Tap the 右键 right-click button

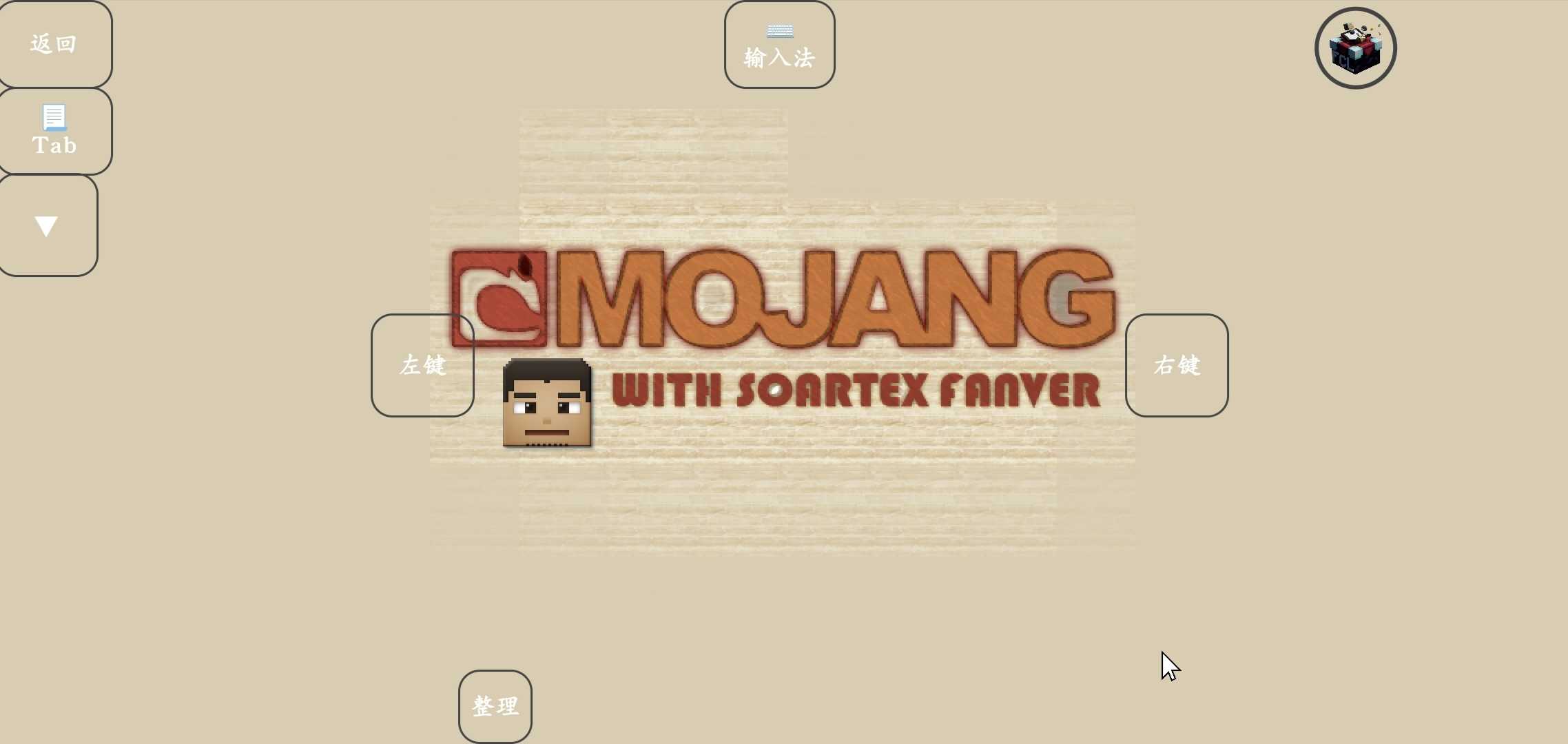click(x=1177, y=365)
